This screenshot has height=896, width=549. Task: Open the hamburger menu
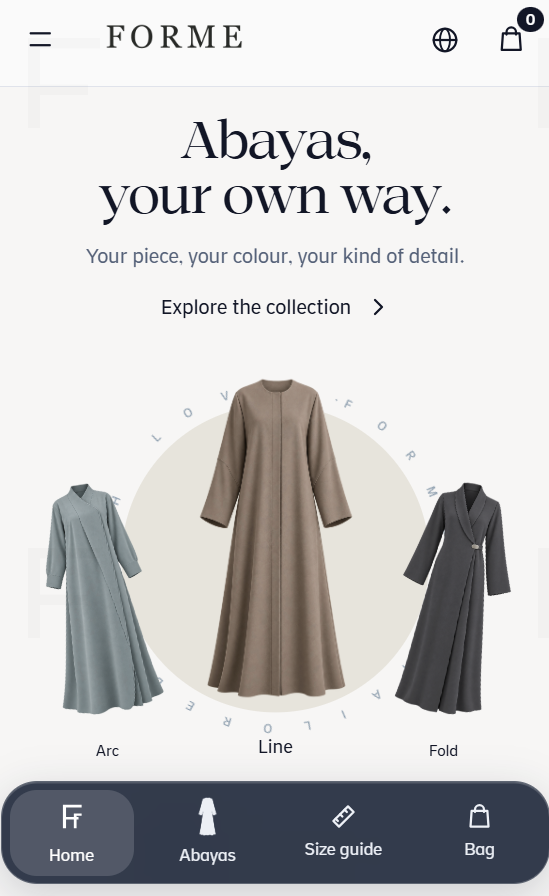(x=41, y=39)
